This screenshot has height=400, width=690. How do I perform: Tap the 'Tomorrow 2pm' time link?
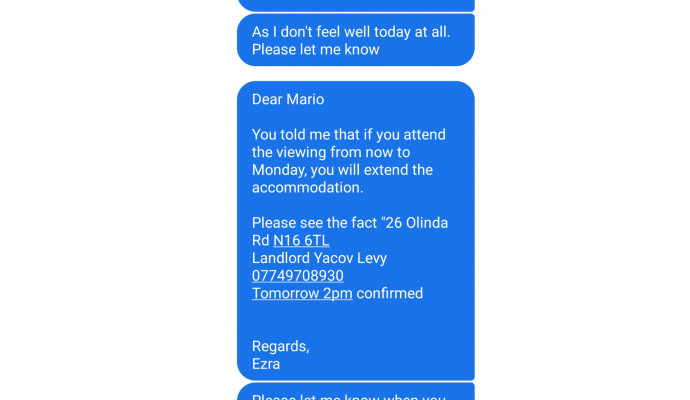(x=301, y=293)
